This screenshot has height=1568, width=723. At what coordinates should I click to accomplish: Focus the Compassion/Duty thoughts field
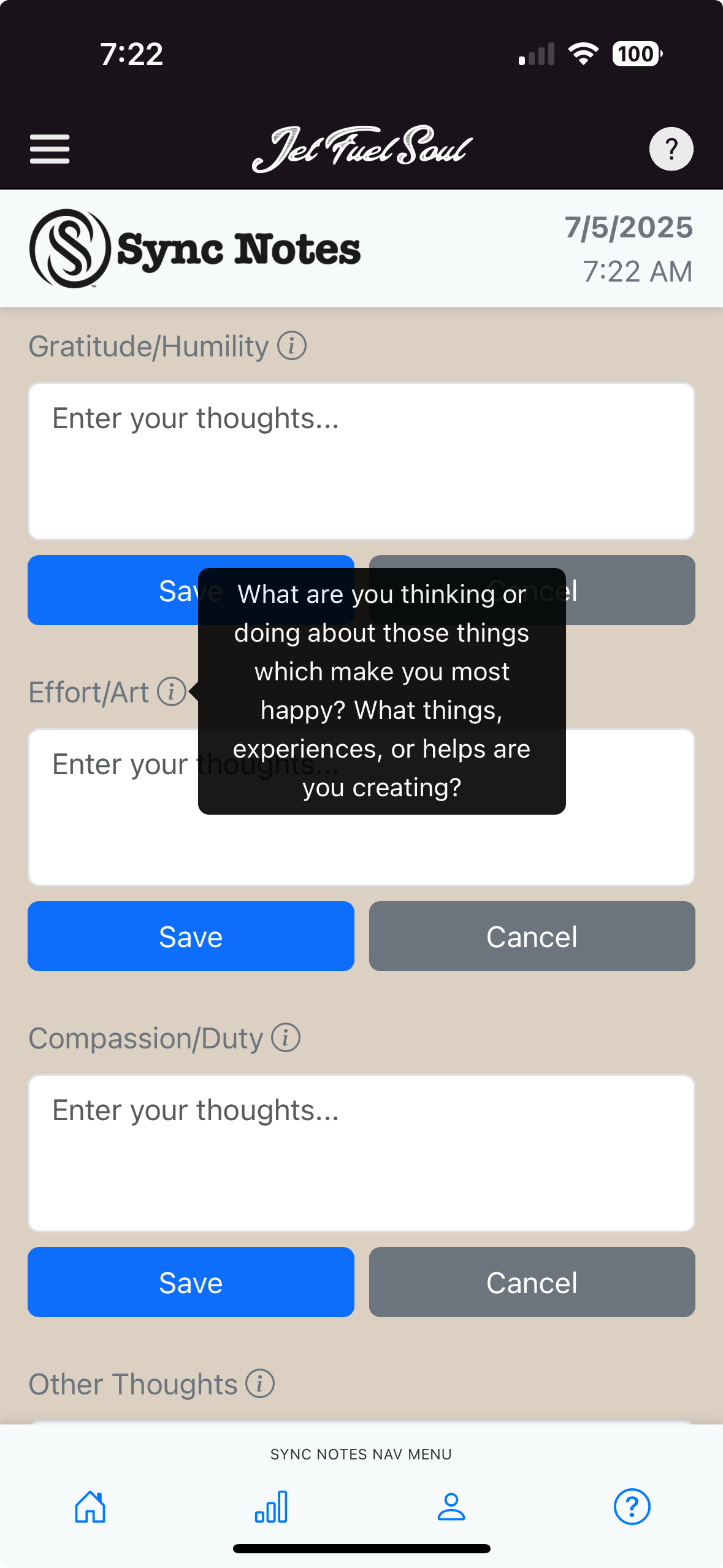(361, 1153)
